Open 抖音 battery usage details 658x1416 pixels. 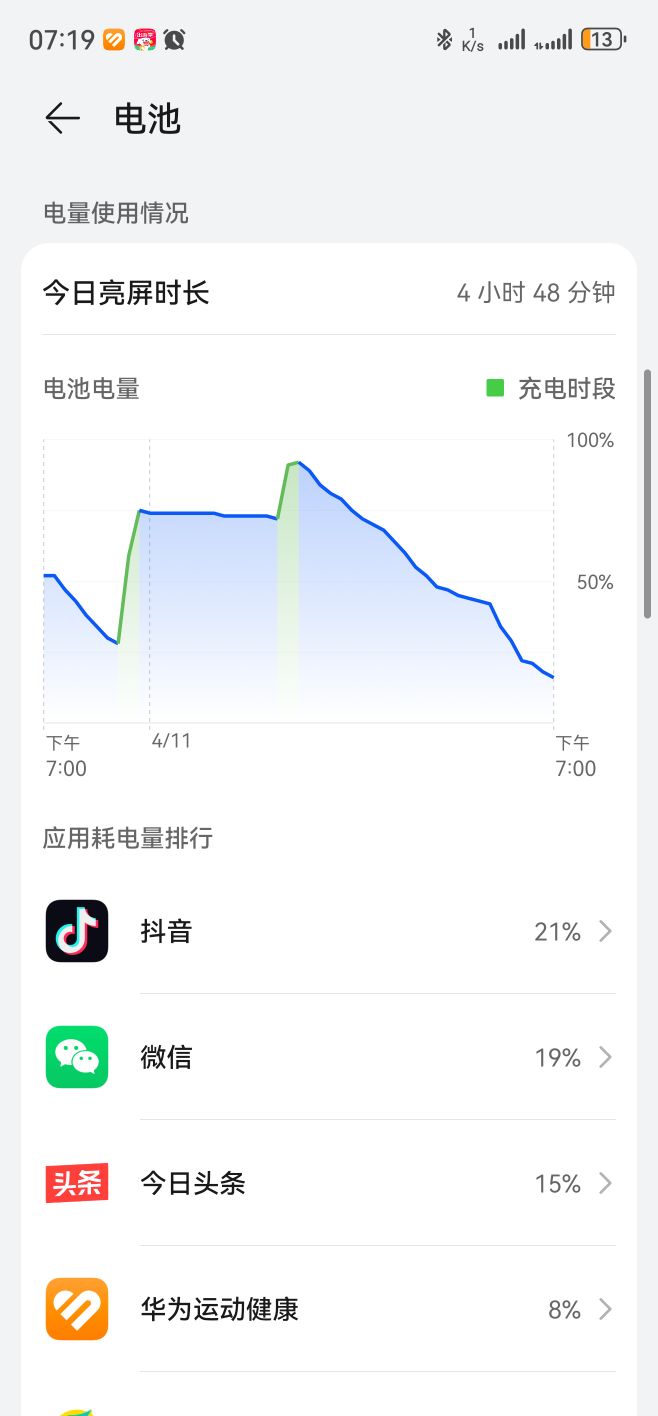click(329, 932)
